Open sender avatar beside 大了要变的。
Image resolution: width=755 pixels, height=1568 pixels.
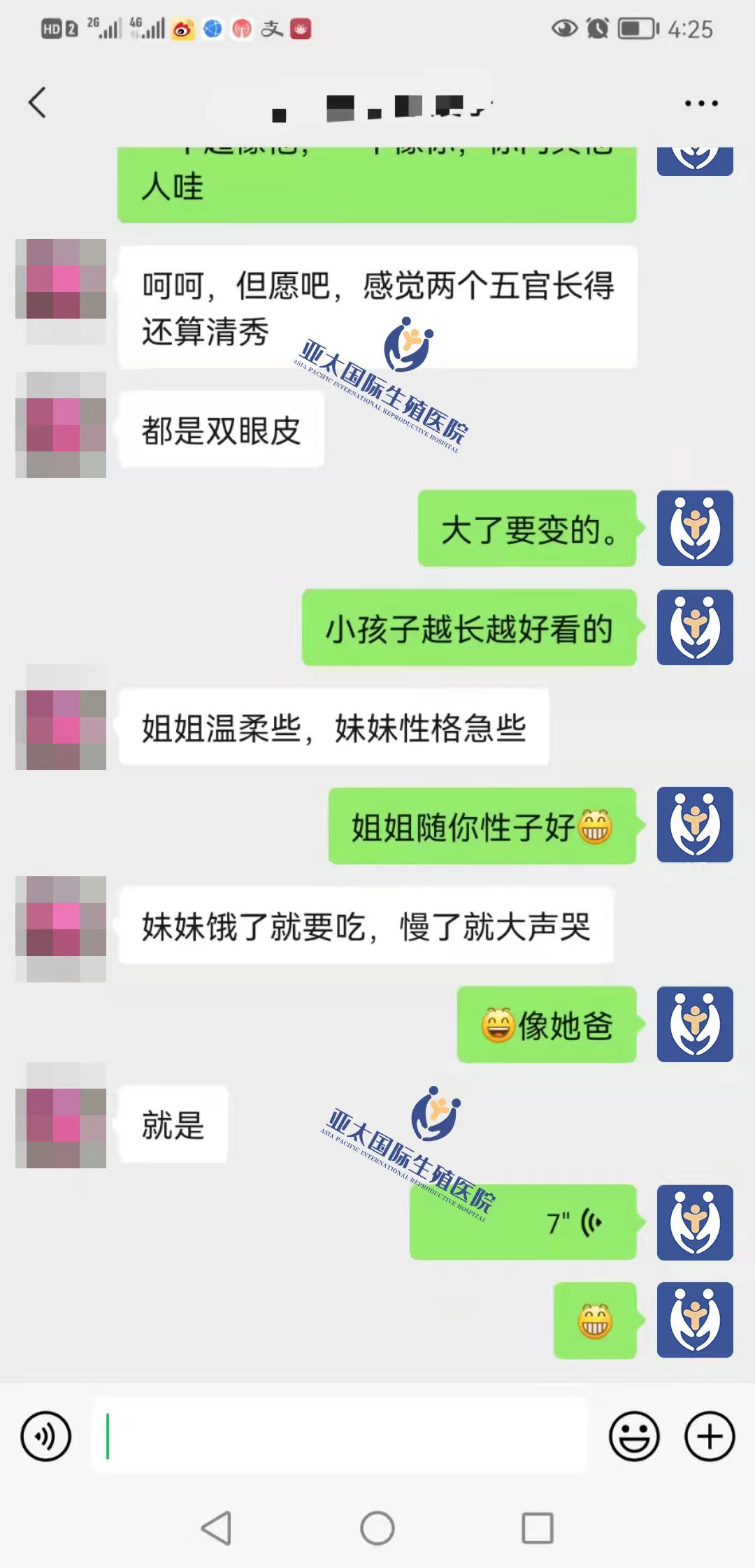pyautogui.click(x=694, y=528)
